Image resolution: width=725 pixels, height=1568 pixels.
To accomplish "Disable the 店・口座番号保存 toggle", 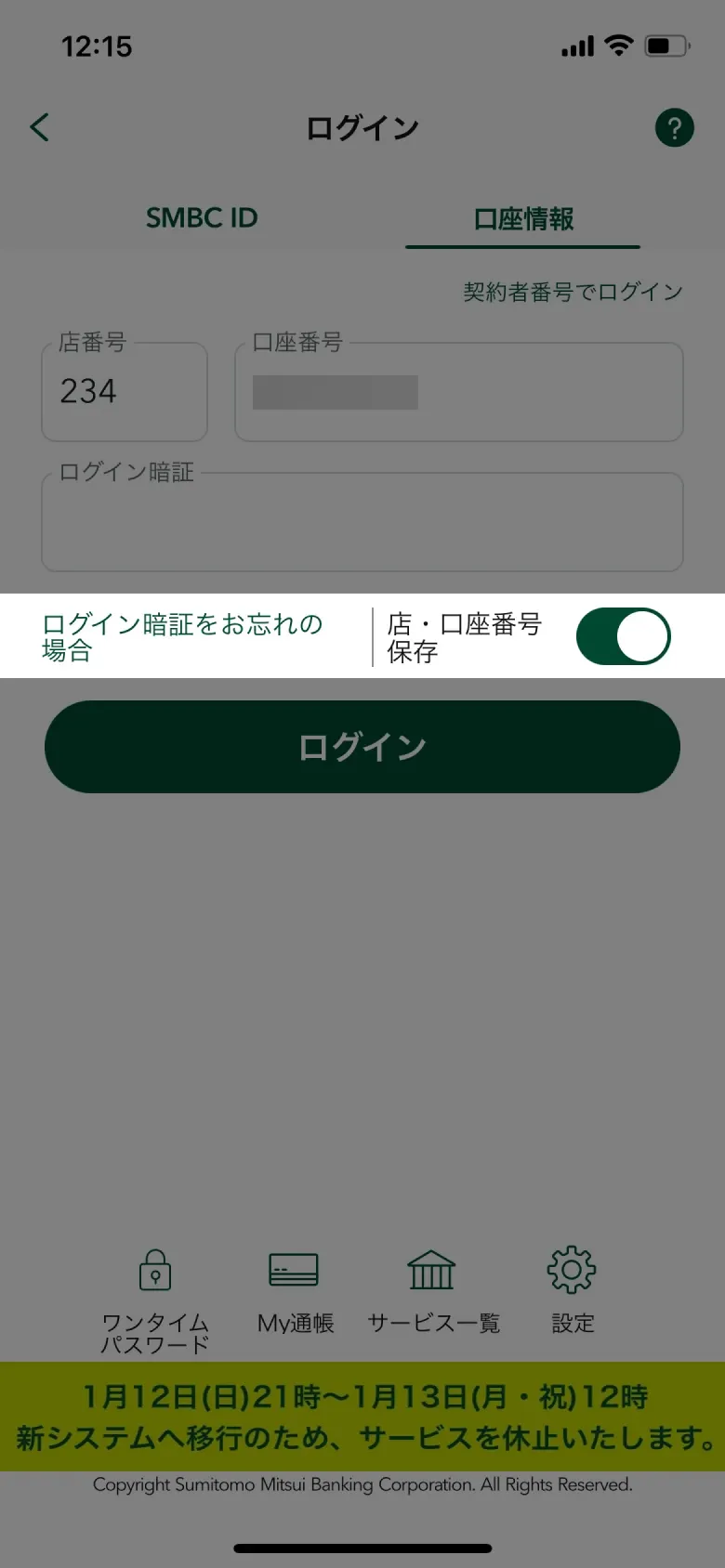I will tap(623, 635).
